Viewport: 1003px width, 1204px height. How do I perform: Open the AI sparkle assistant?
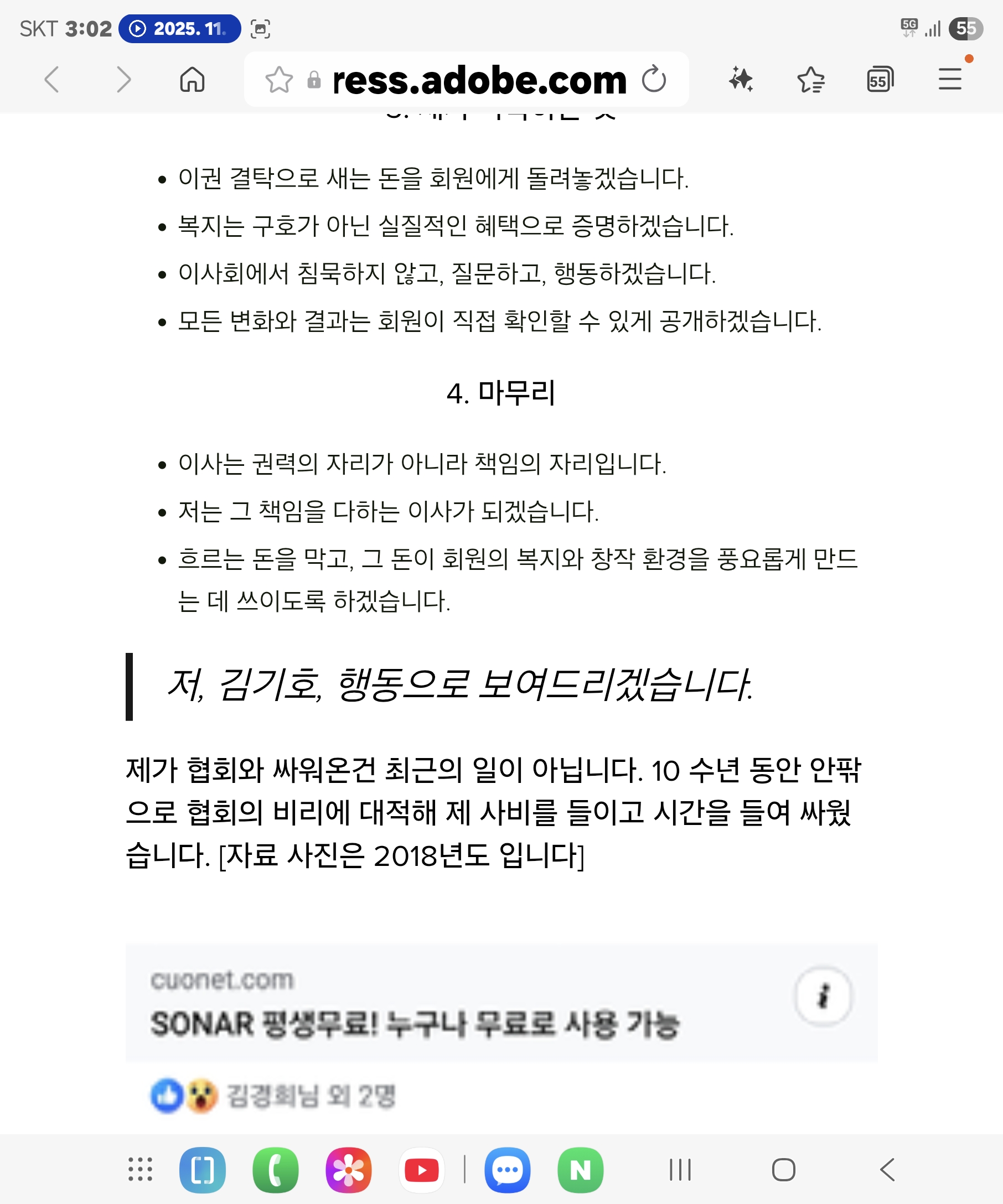tap(741, 79)
